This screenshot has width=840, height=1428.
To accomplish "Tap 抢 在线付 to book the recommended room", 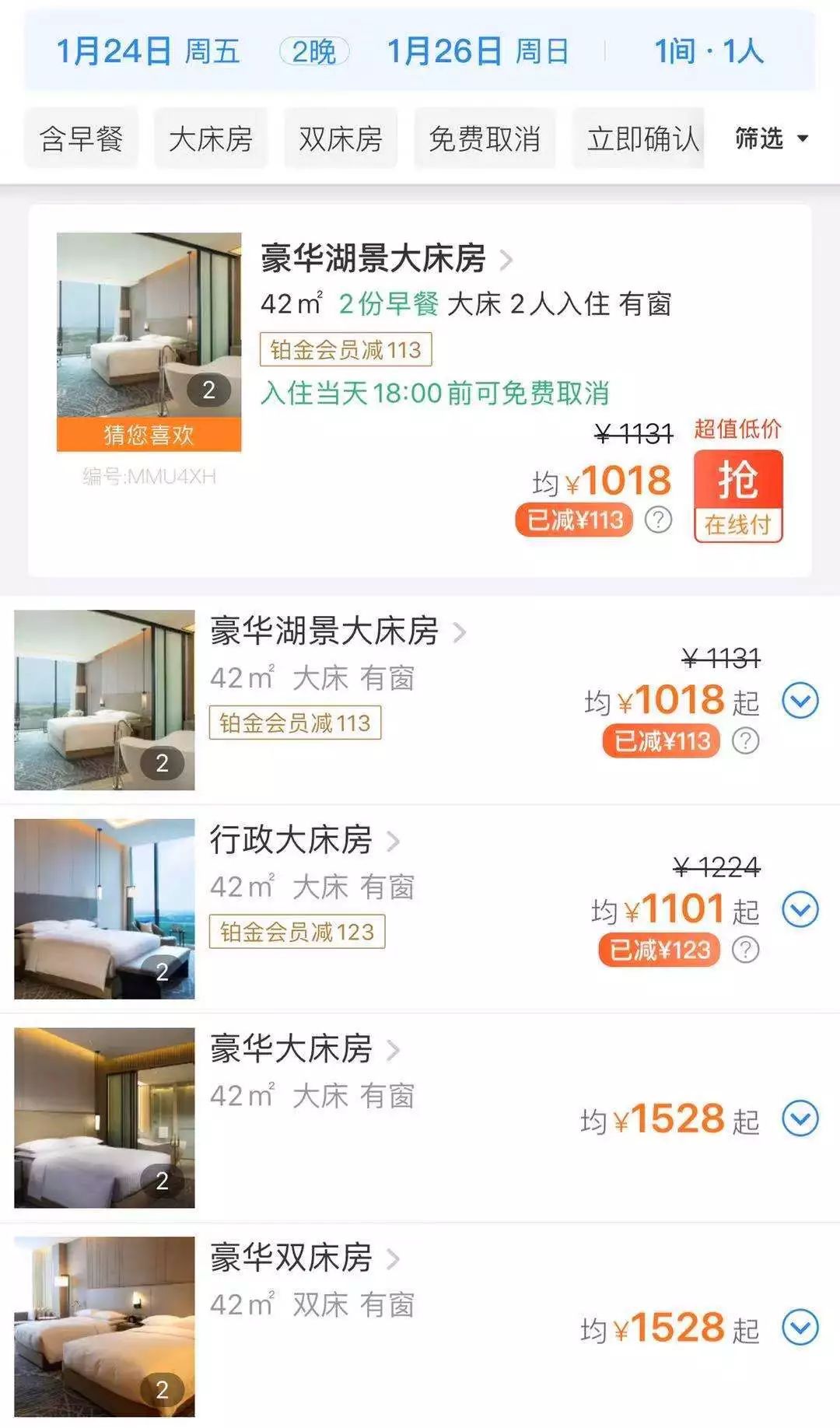I will pos(737,495).
